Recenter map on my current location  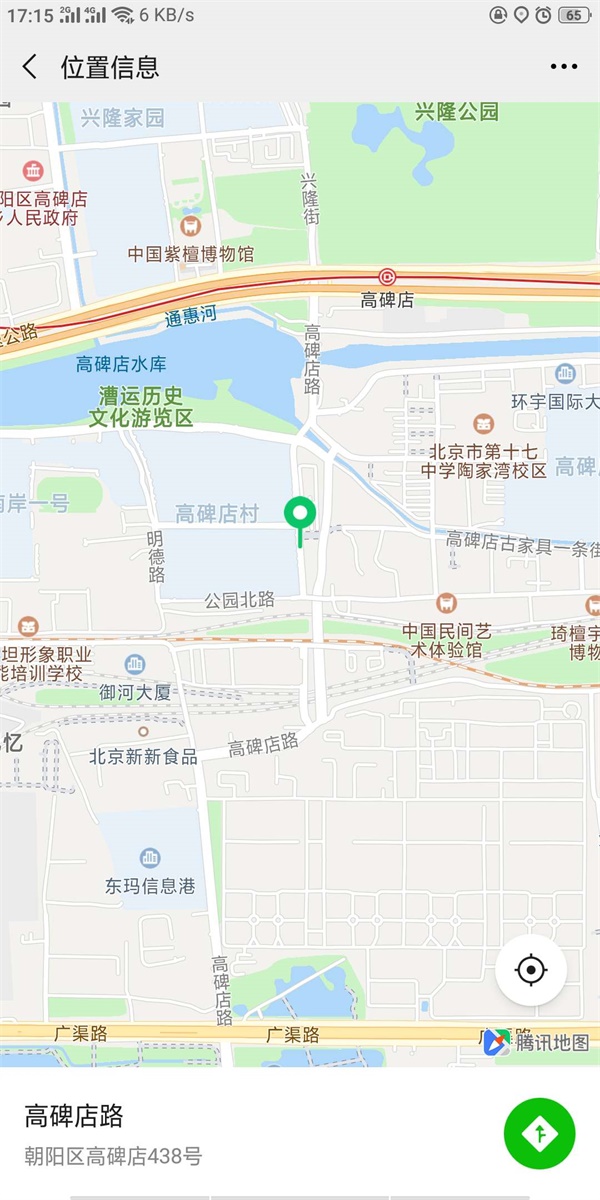pyautogui.click(x=531, y=969)
